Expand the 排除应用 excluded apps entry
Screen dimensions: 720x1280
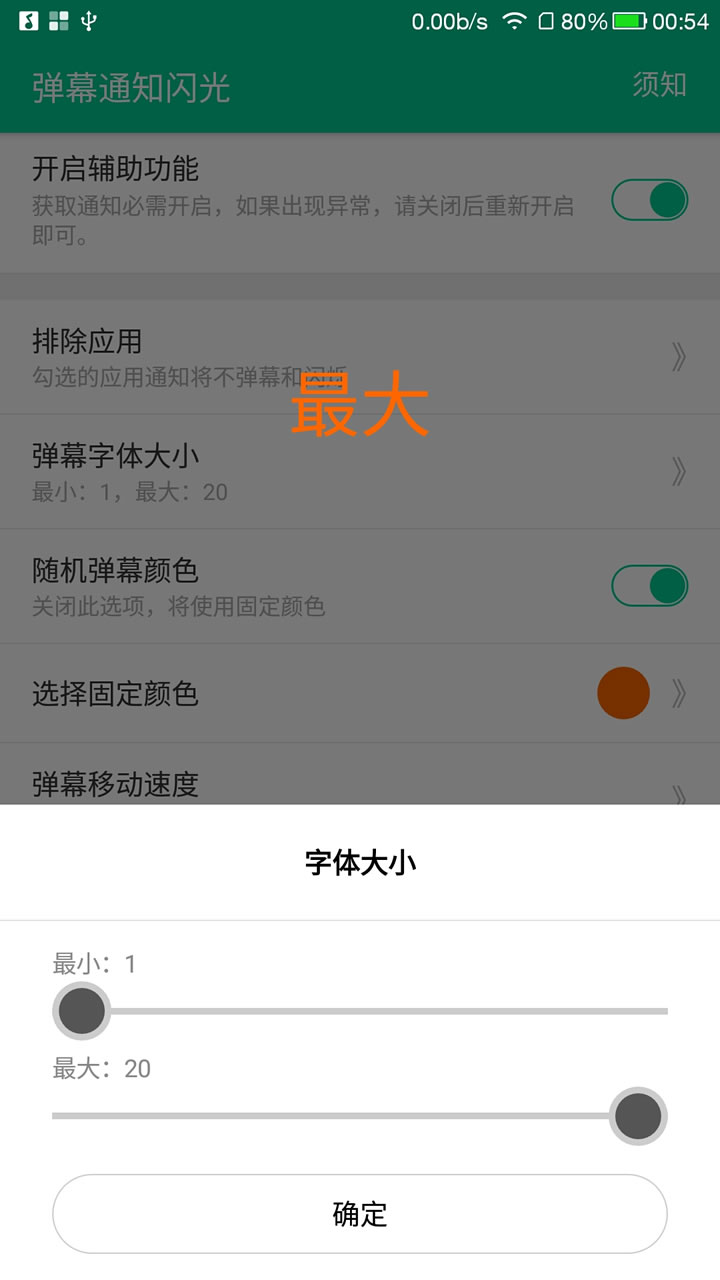click(x=679, y=358)
